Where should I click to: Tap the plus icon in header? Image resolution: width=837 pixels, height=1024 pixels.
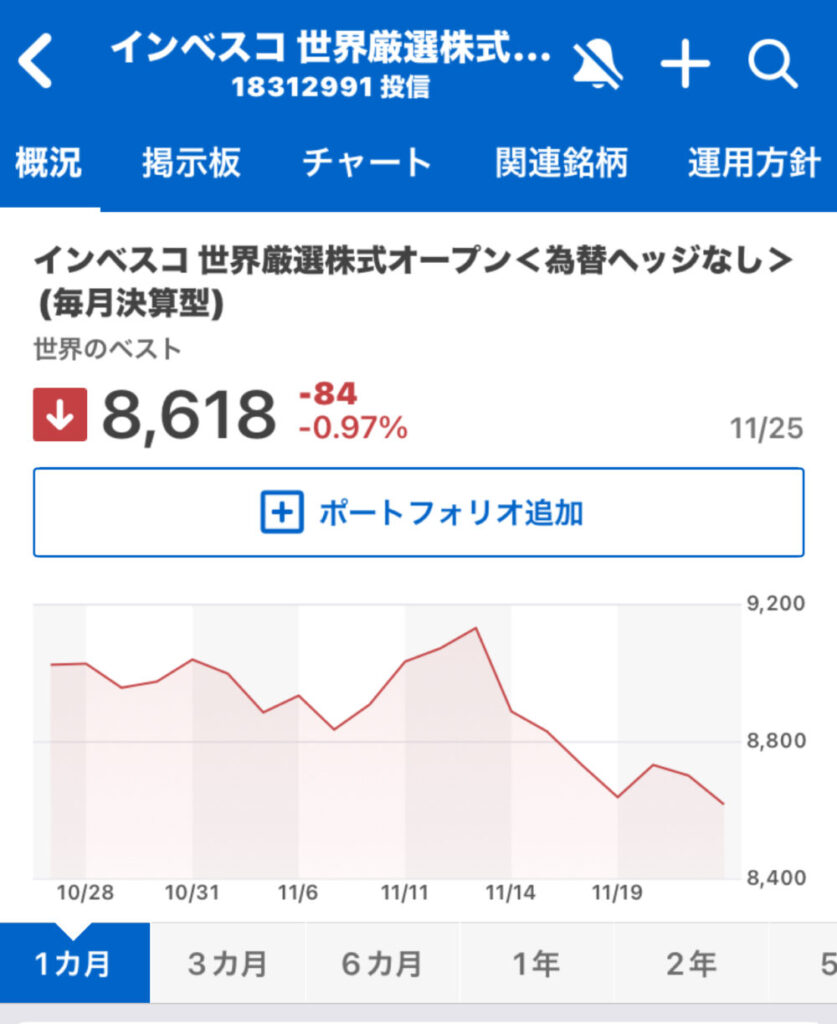[685, 65]
